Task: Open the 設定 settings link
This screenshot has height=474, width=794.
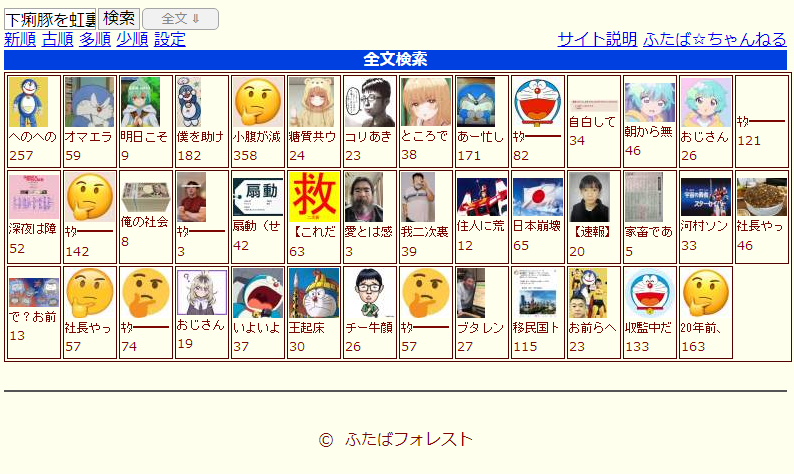Action: (170, 40)
